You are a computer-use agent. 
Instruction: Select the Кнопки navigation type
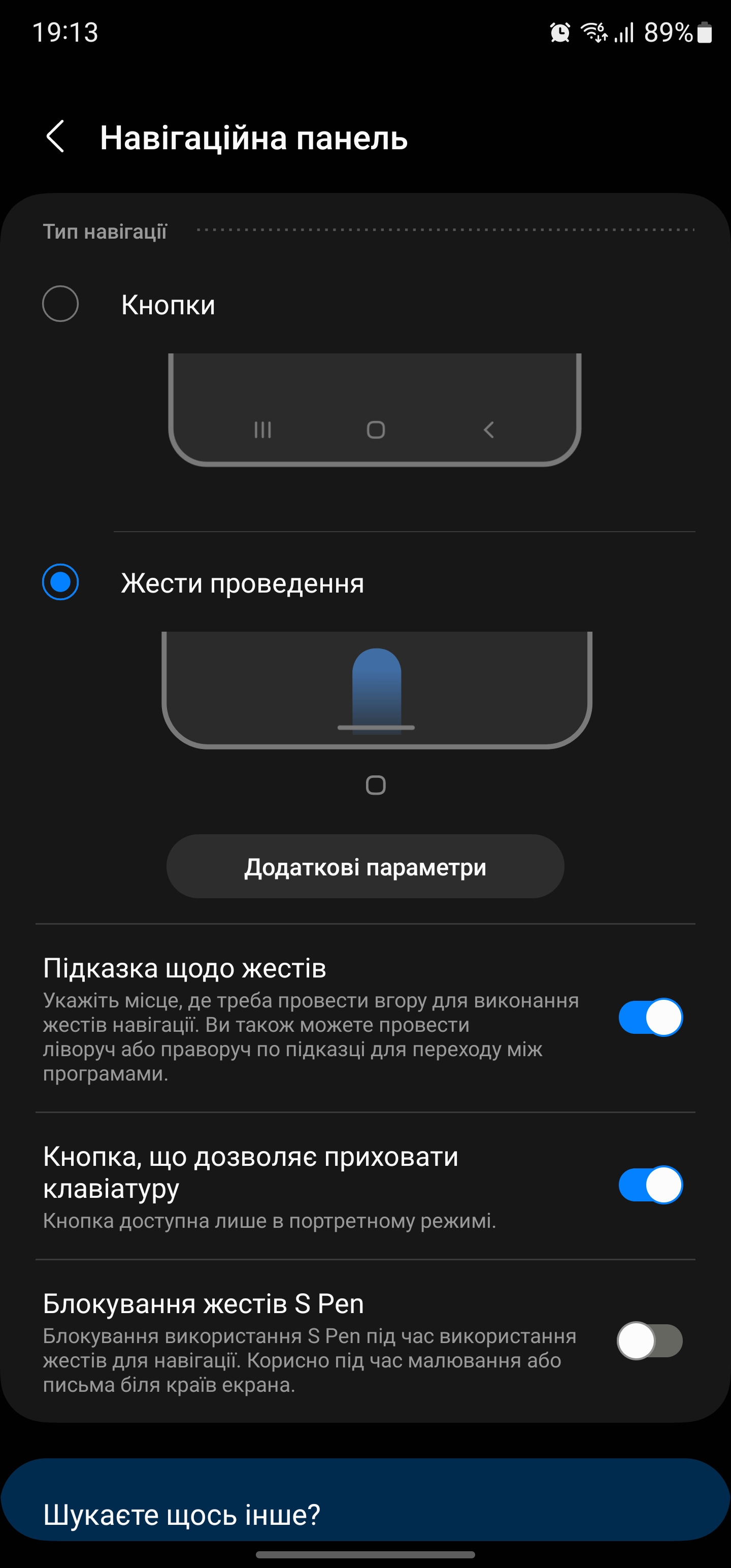(x=60, y=304)
